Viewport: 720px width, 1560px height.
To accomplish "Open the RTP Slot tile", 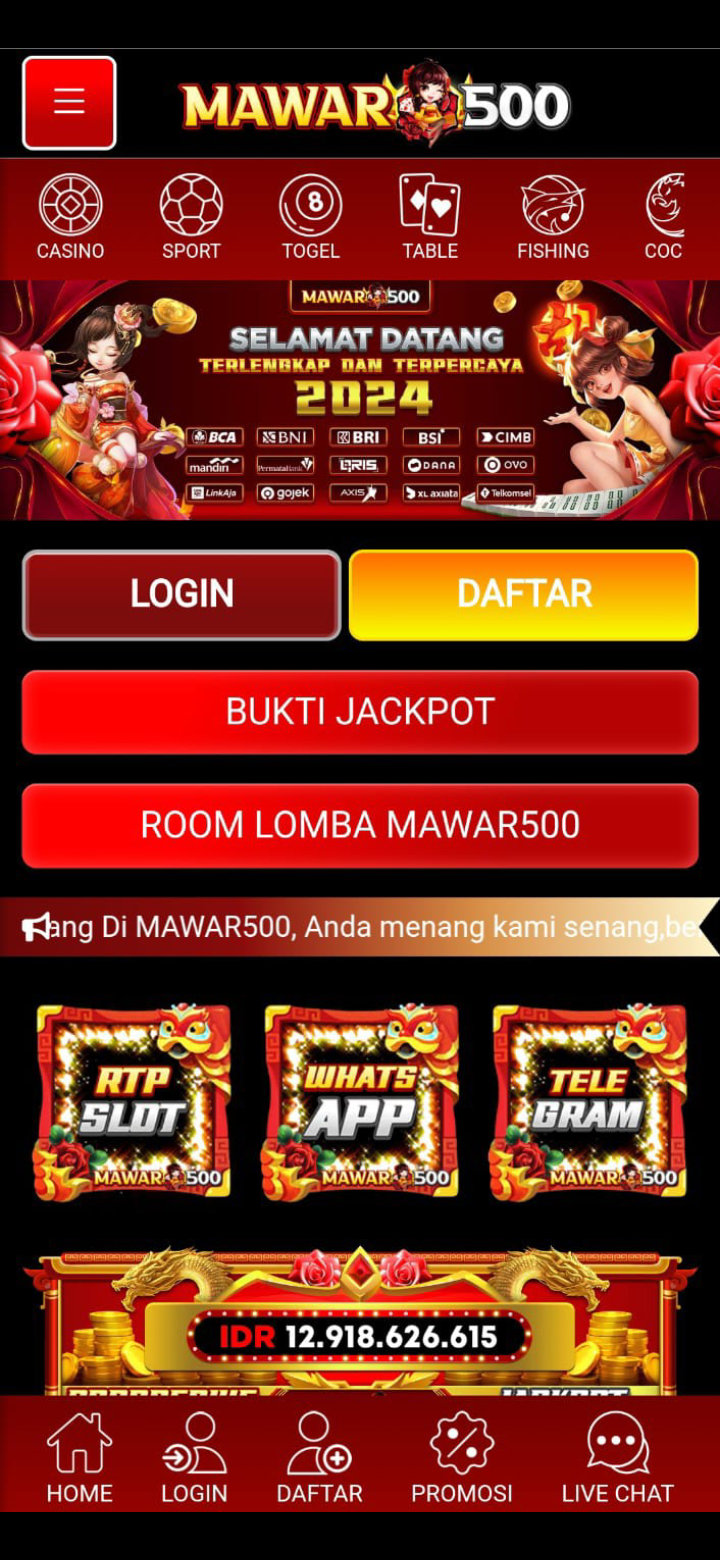I will (x=132, y=1102).
